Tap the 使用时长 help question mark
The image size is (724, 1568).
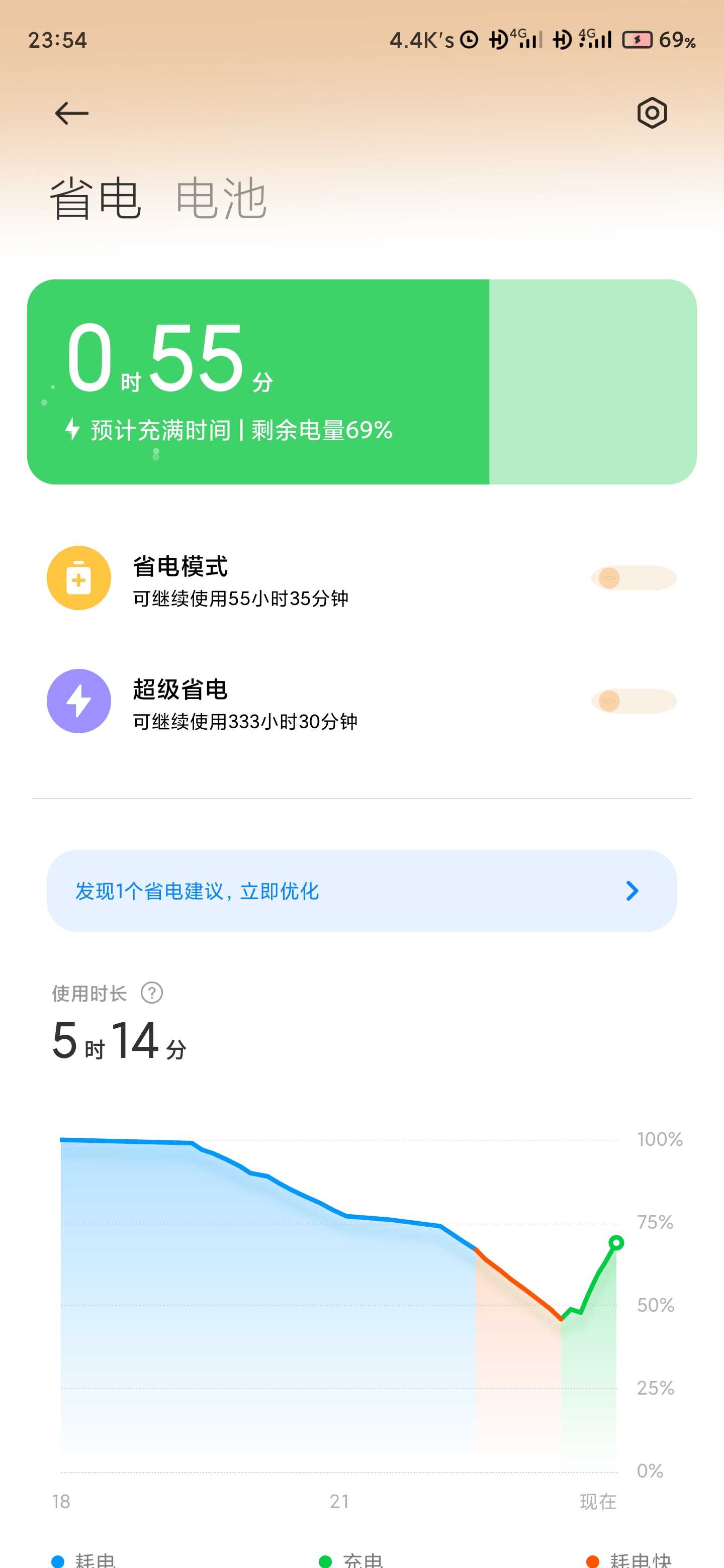pos(152,993)
